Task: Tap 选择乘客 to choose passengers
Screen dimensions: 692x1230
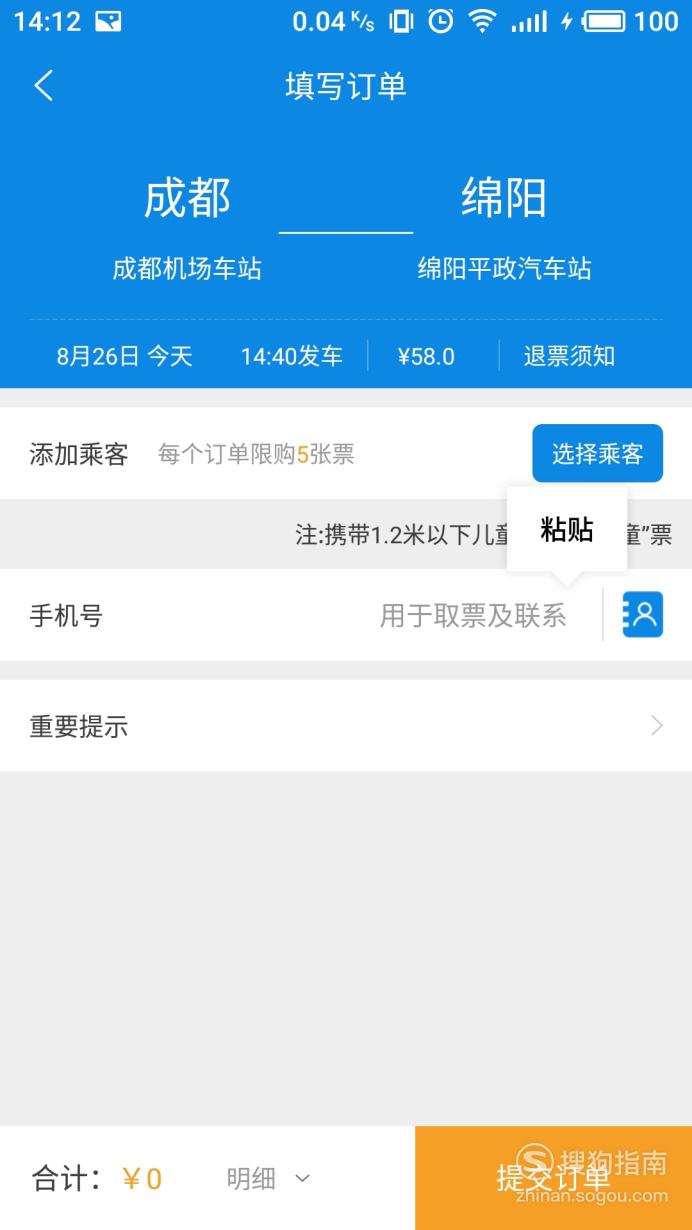Action: (597, 453)
